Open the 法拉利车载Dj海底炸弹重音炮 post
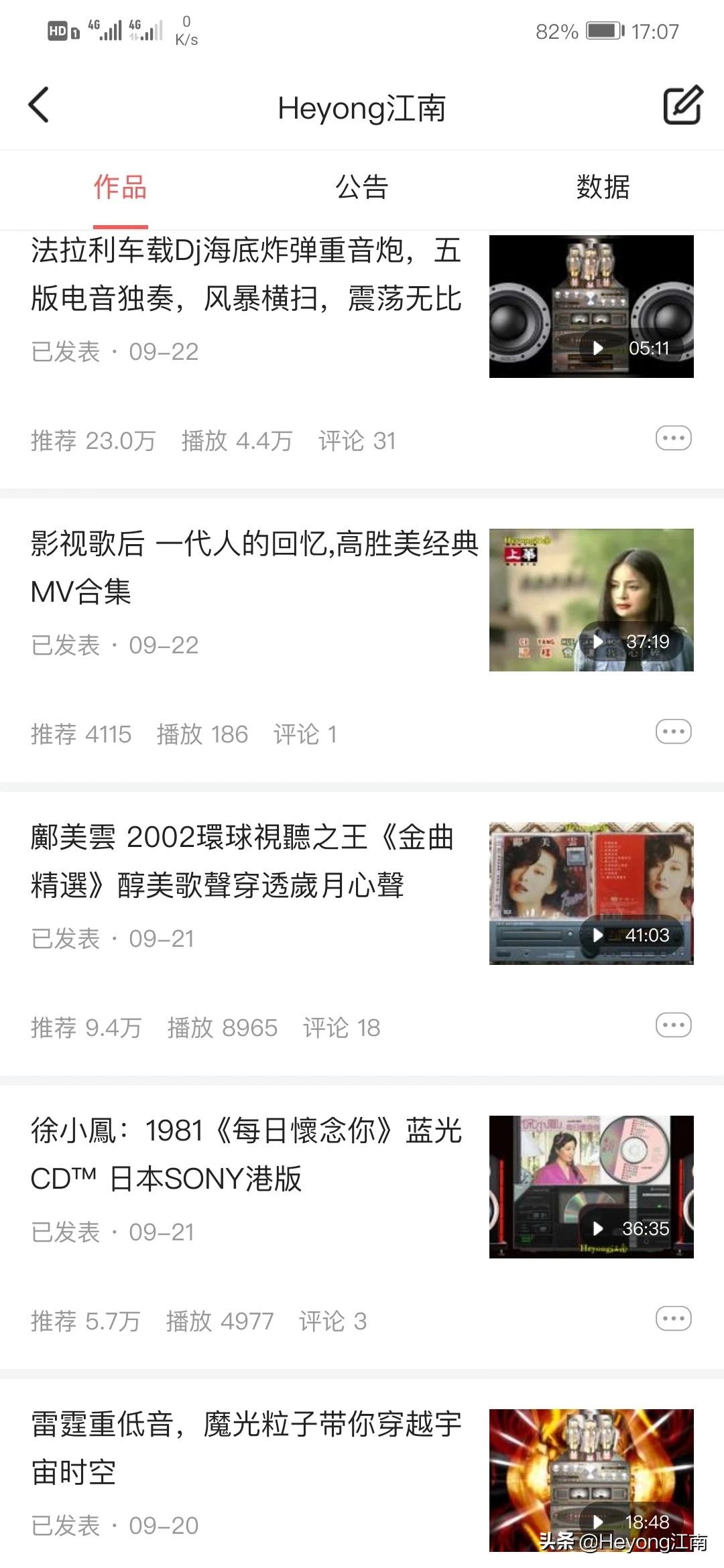 246,275
